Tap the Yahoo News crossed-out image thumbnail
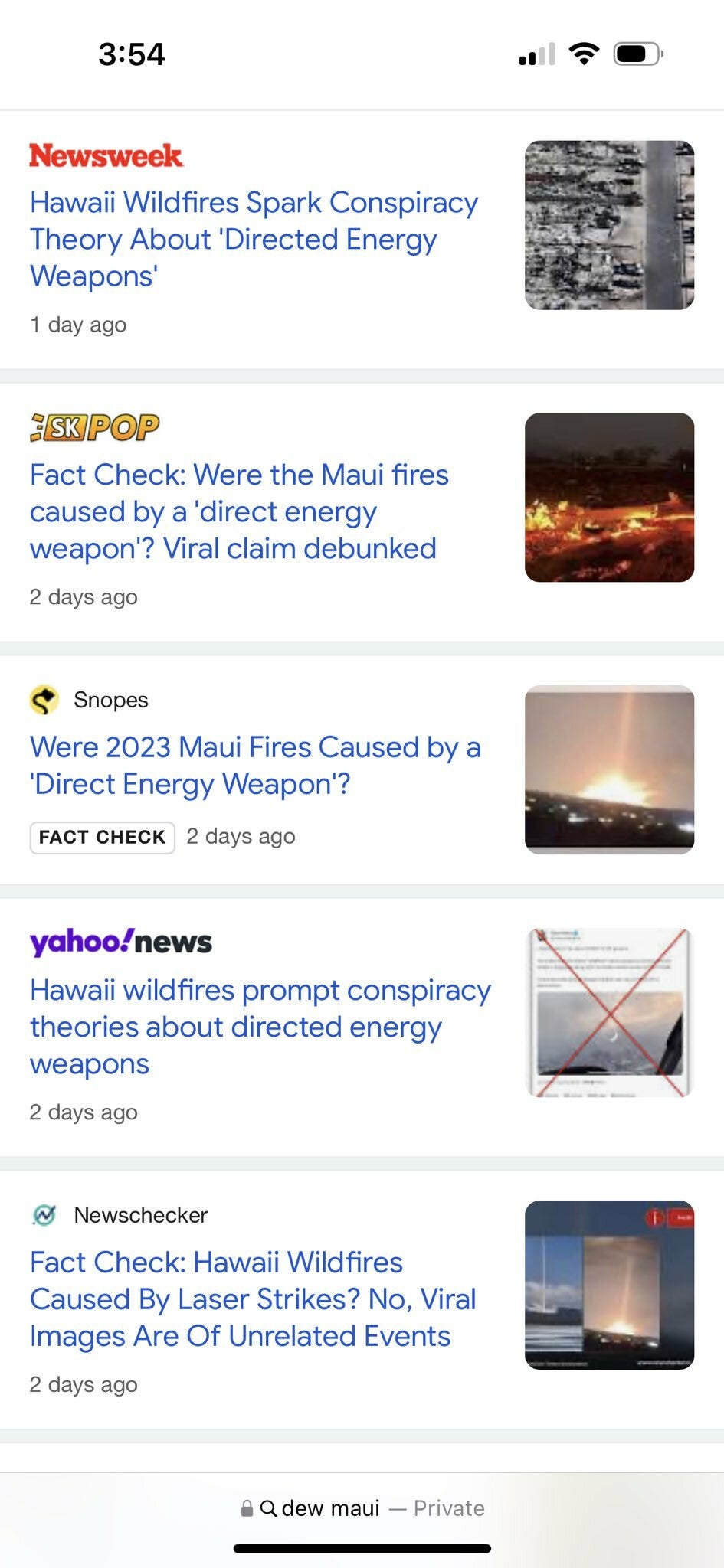Viewport: 724px width, 1568px height. (x=609, y=1013)
